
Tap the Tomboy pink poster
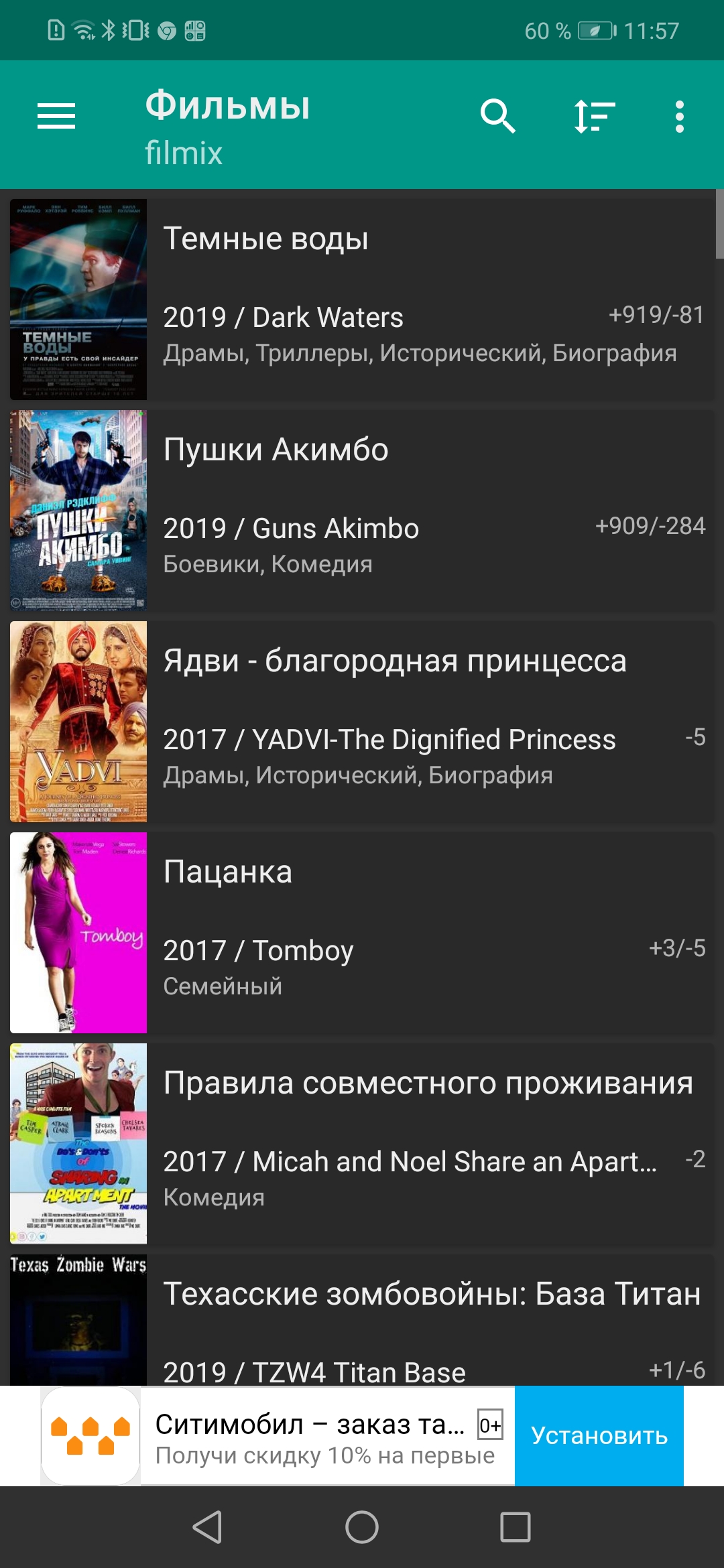[78, 931]
